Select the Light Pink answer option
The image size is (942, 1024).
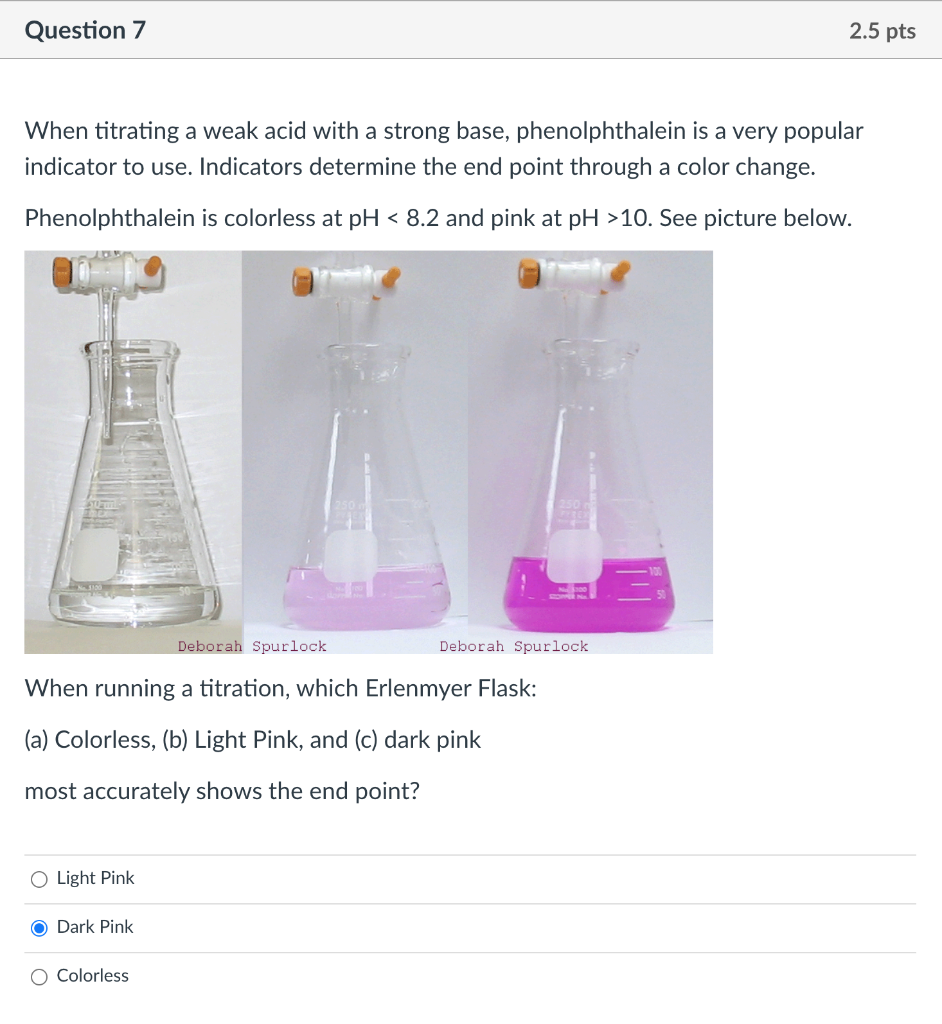pyautogui.click(x=40, y=879)
